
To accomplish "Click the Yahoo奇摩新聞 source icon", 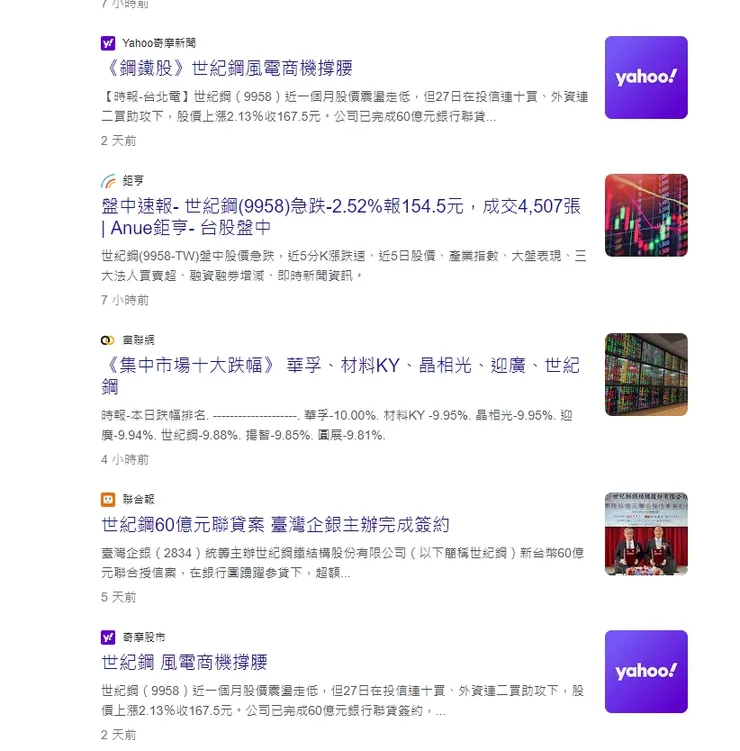I will tap(107, 43).
